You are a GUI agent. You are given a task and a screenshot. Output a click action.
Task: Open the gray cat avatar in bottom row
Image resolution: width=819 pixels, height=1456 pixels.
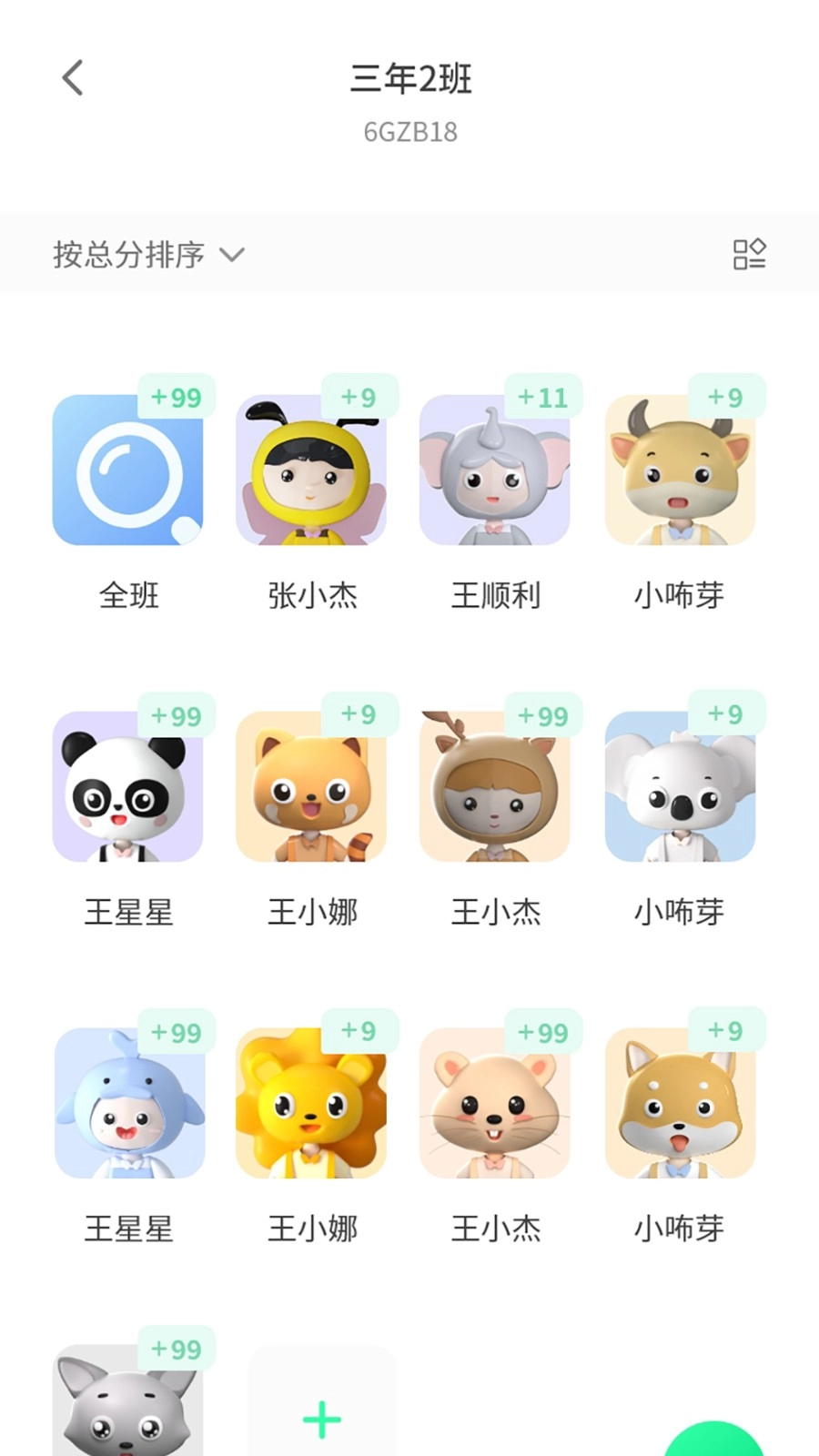point(127,1406)
